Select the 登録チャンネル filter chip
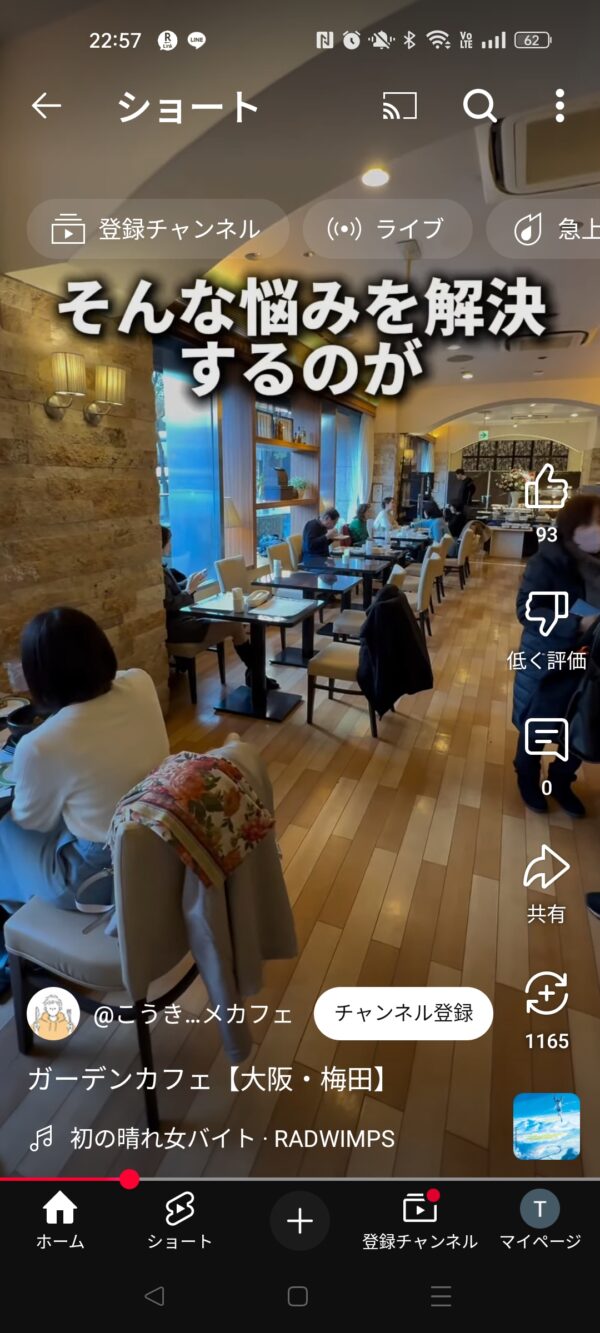The image size is (600, 1333). (158, 229)
